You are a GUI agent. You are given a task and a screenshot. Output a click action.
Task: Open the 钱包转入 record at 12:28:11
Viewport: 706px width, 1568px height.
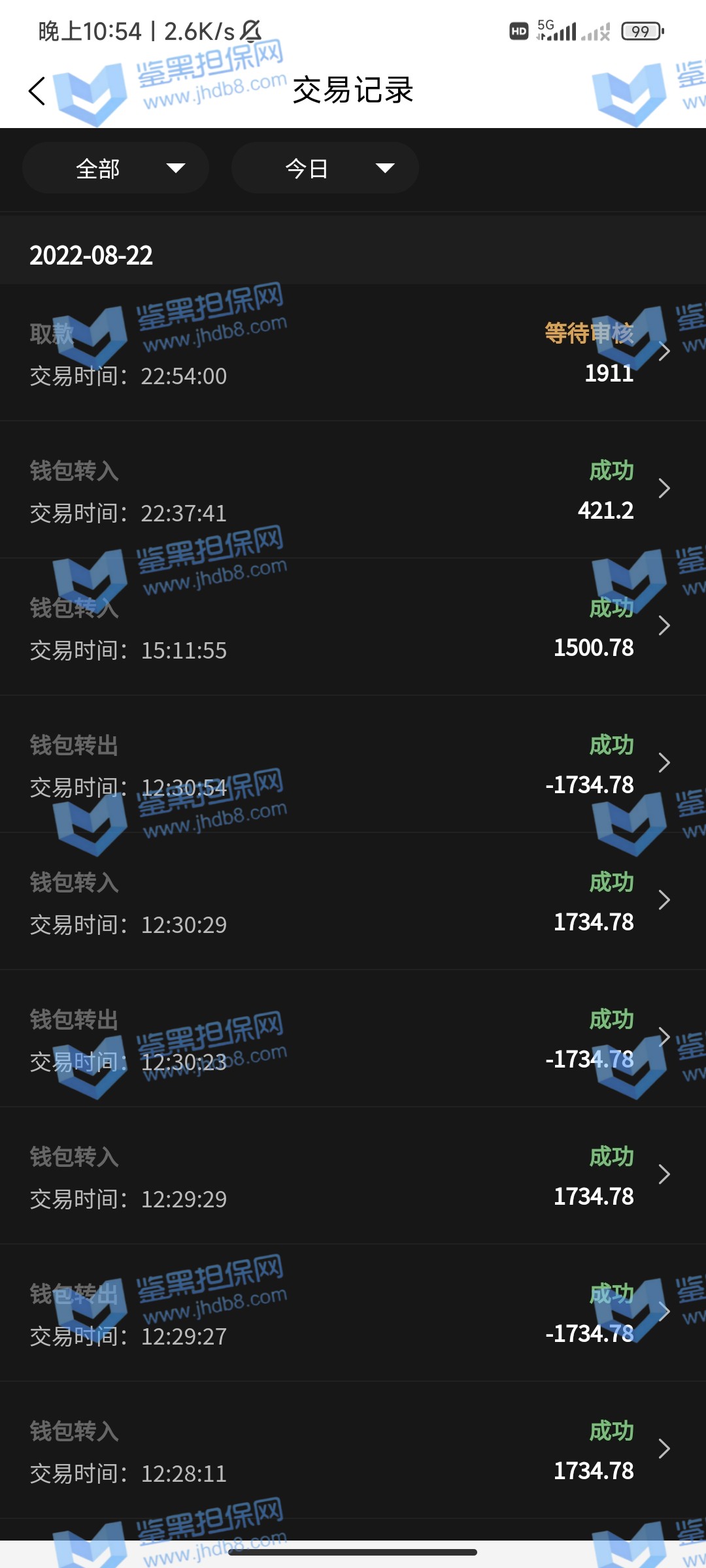pos(353,1450)
